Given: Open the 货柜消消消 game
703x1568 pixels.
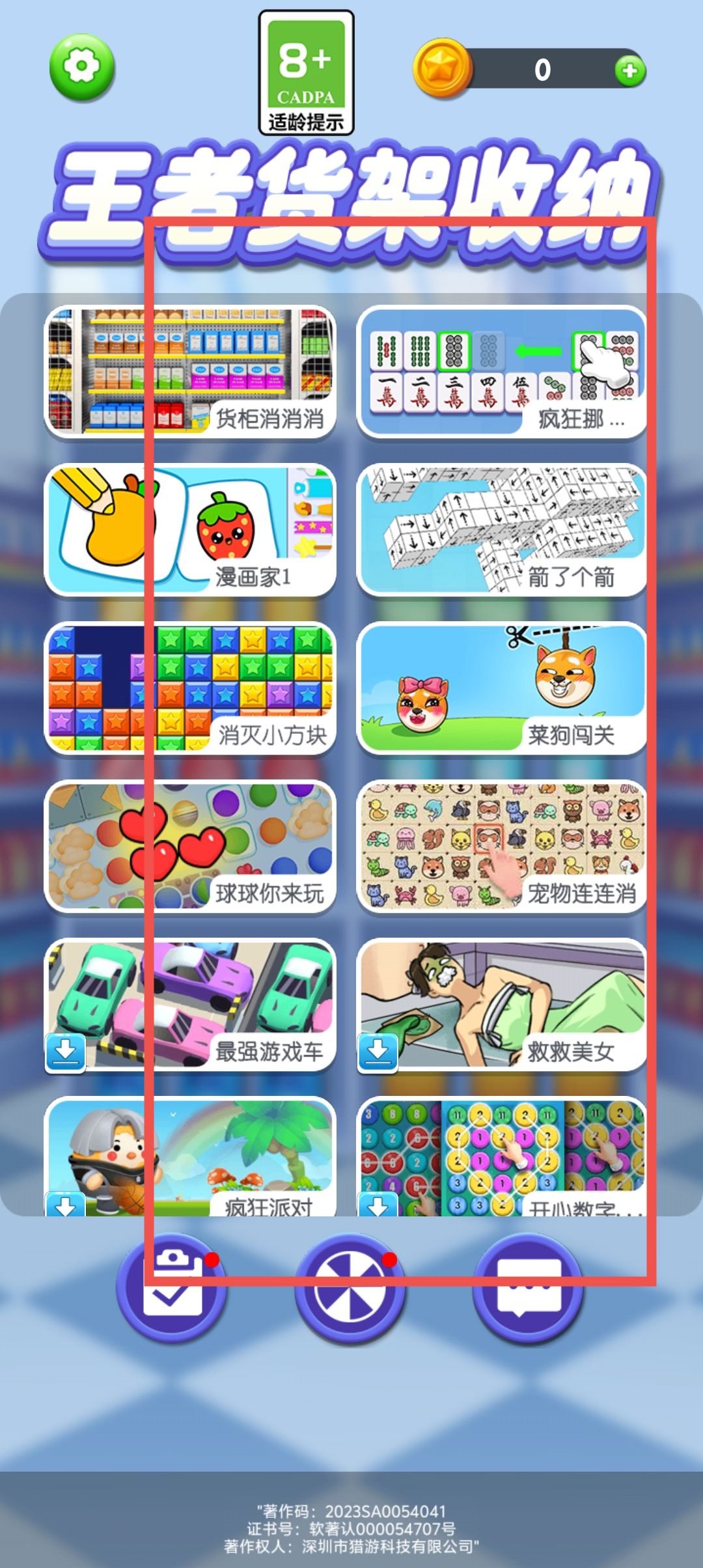Looking at the screenshot, I should pyautogui.click(x=190, y=371).
